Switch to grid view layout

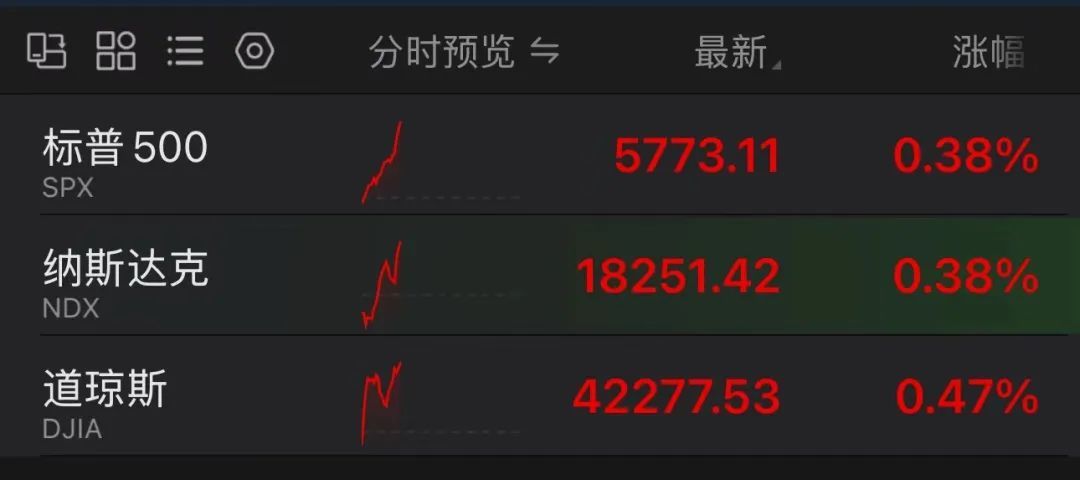click(116, 50)
